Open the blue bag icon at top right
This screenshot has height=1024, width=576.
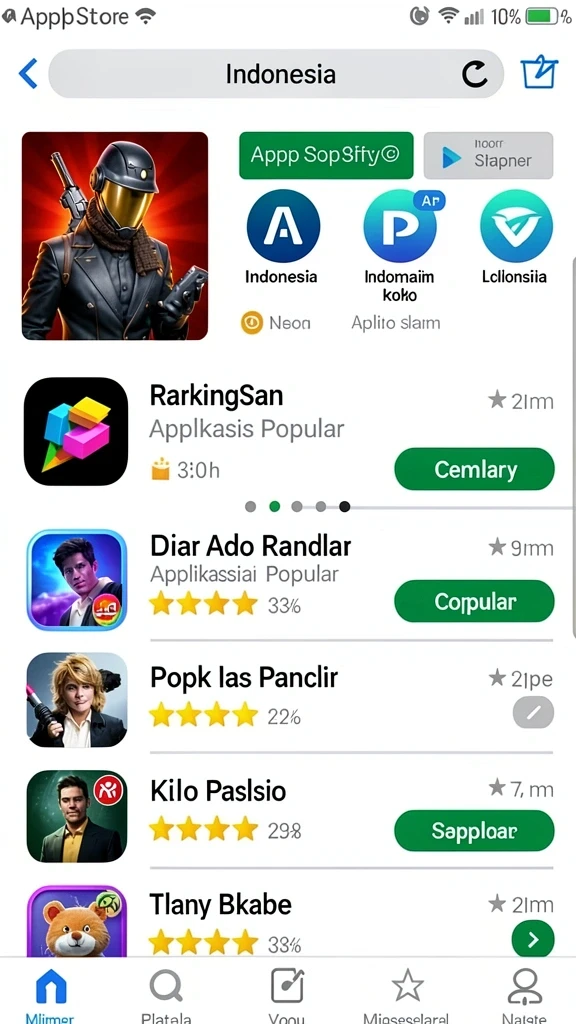[x=539, y=72]
